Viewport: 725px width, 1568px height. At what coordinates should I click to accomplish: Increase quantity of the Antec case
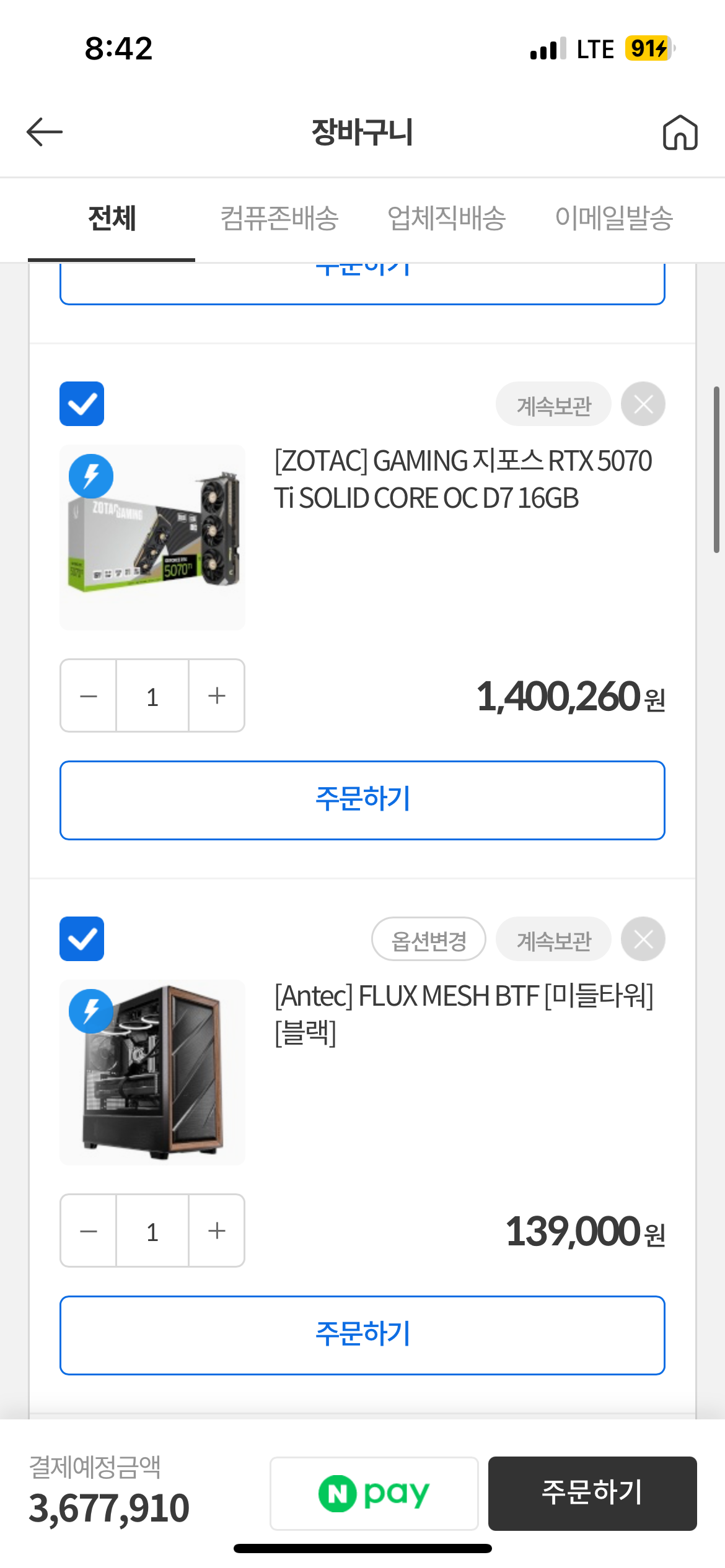[216, 1230]
